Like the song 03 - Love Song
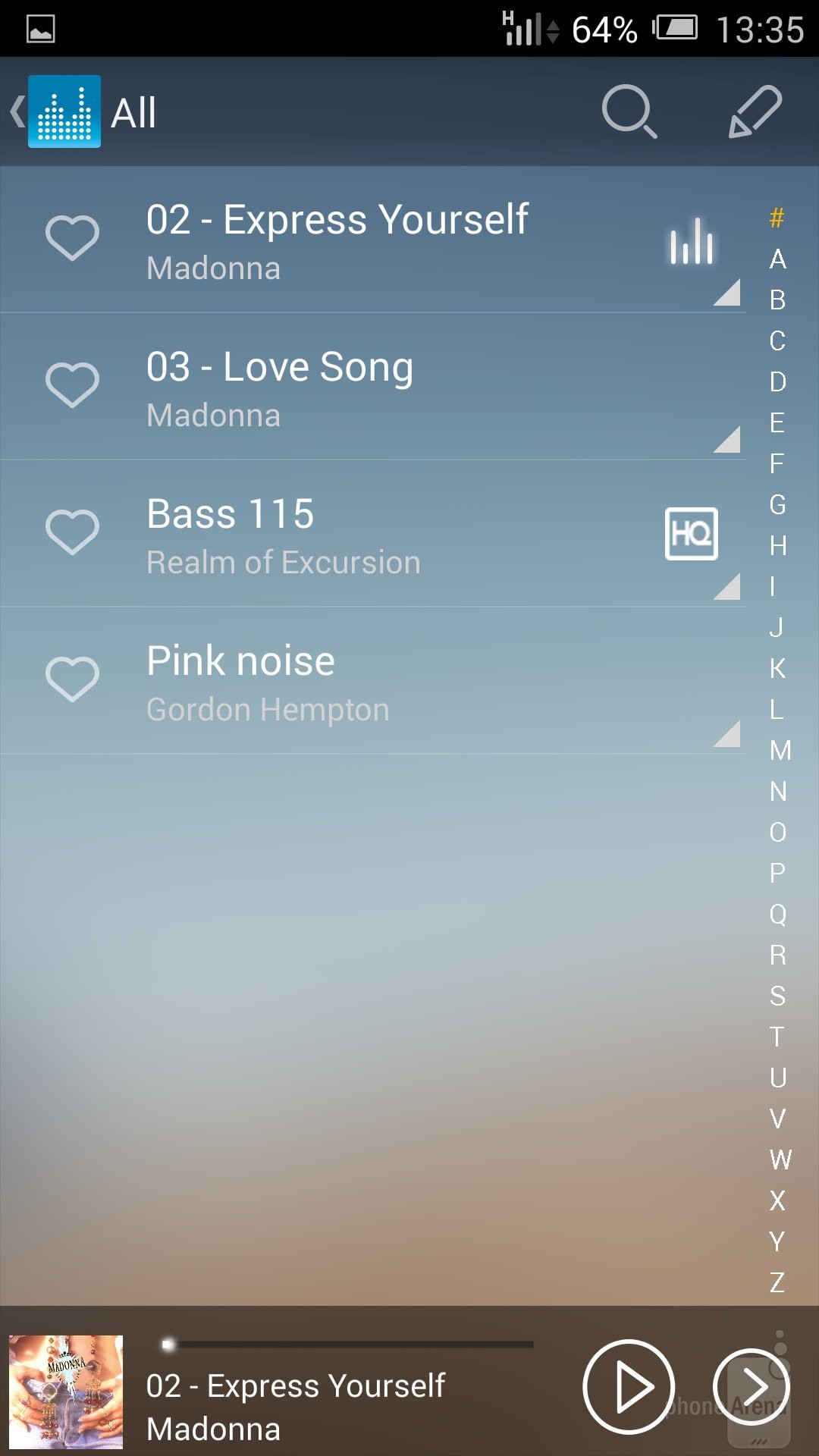 [72, 384]
